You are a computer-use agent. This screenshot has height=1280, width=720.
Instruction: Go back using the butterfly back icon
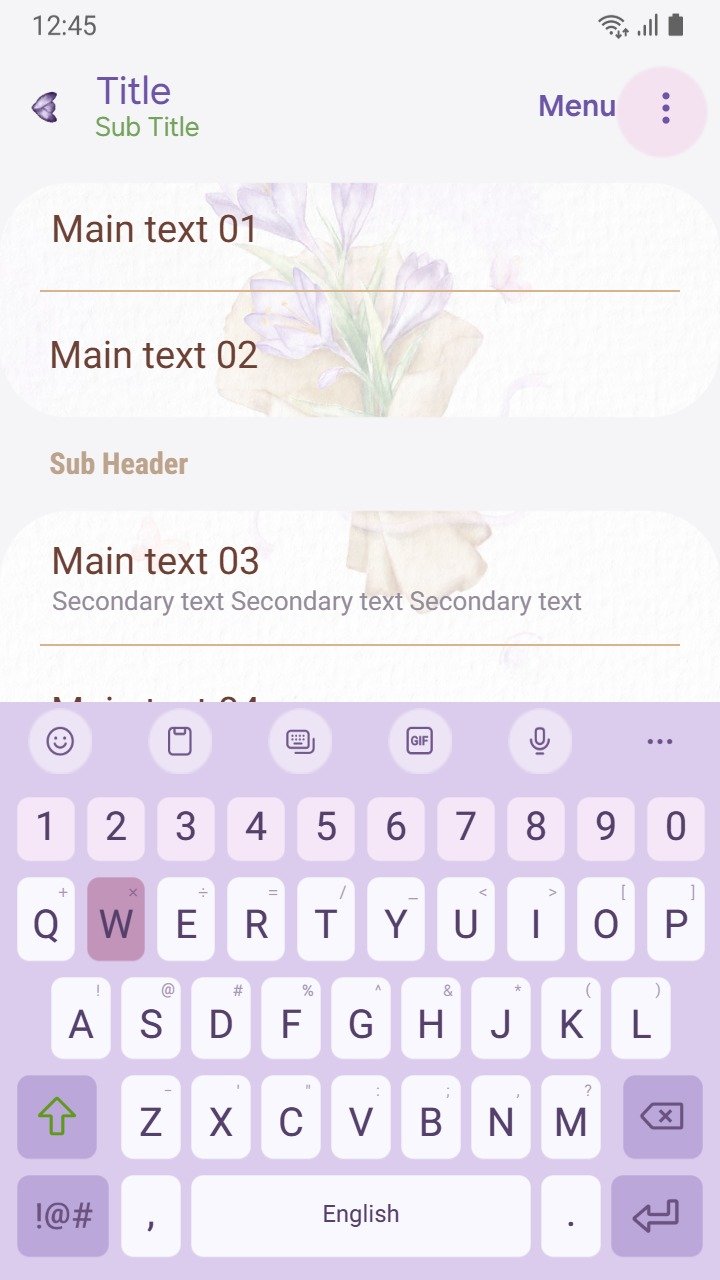45,107
